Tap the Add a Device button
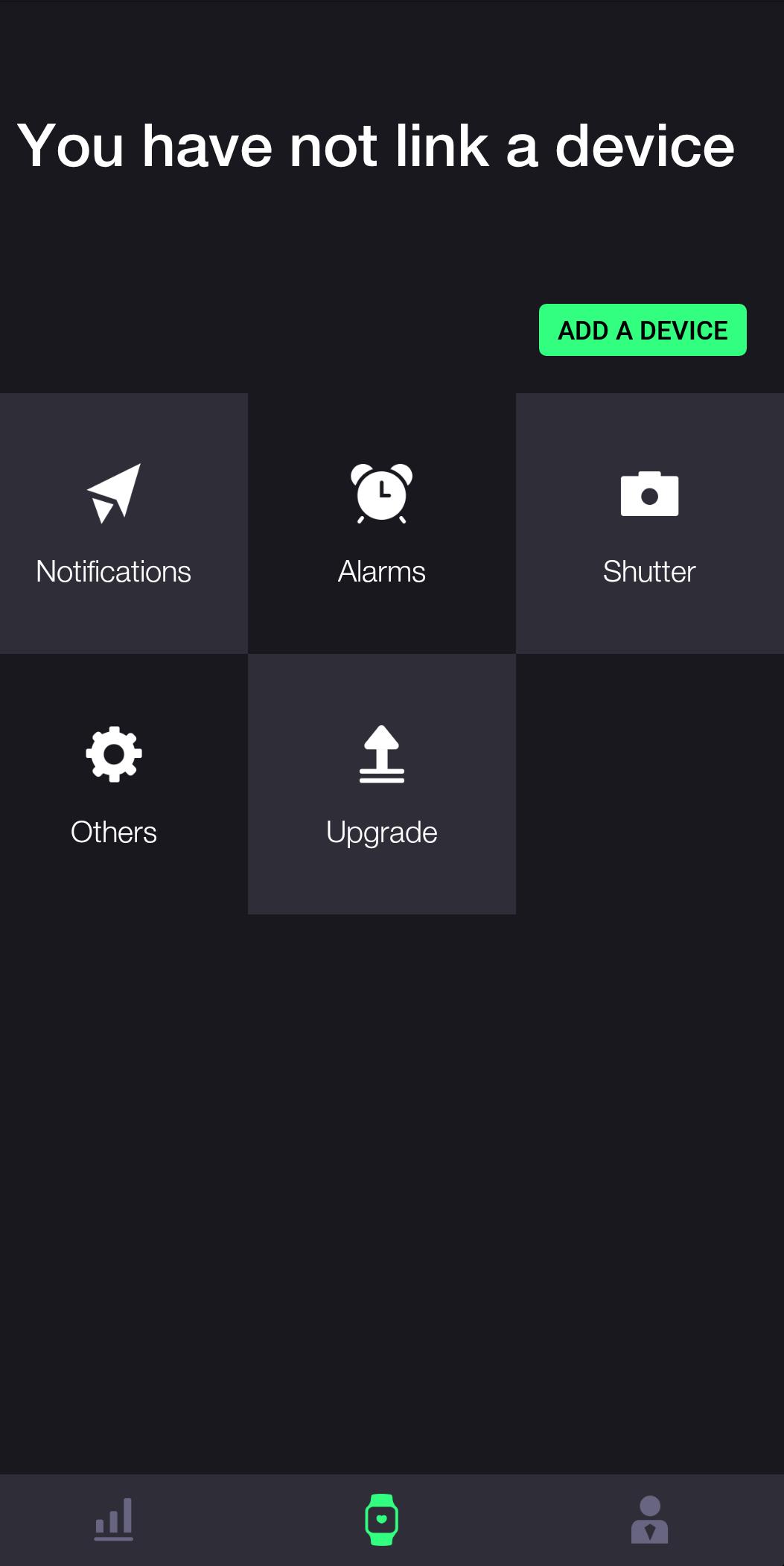Image resolution: width=784 pixels, height=1566 pixels. click(643, 330)
